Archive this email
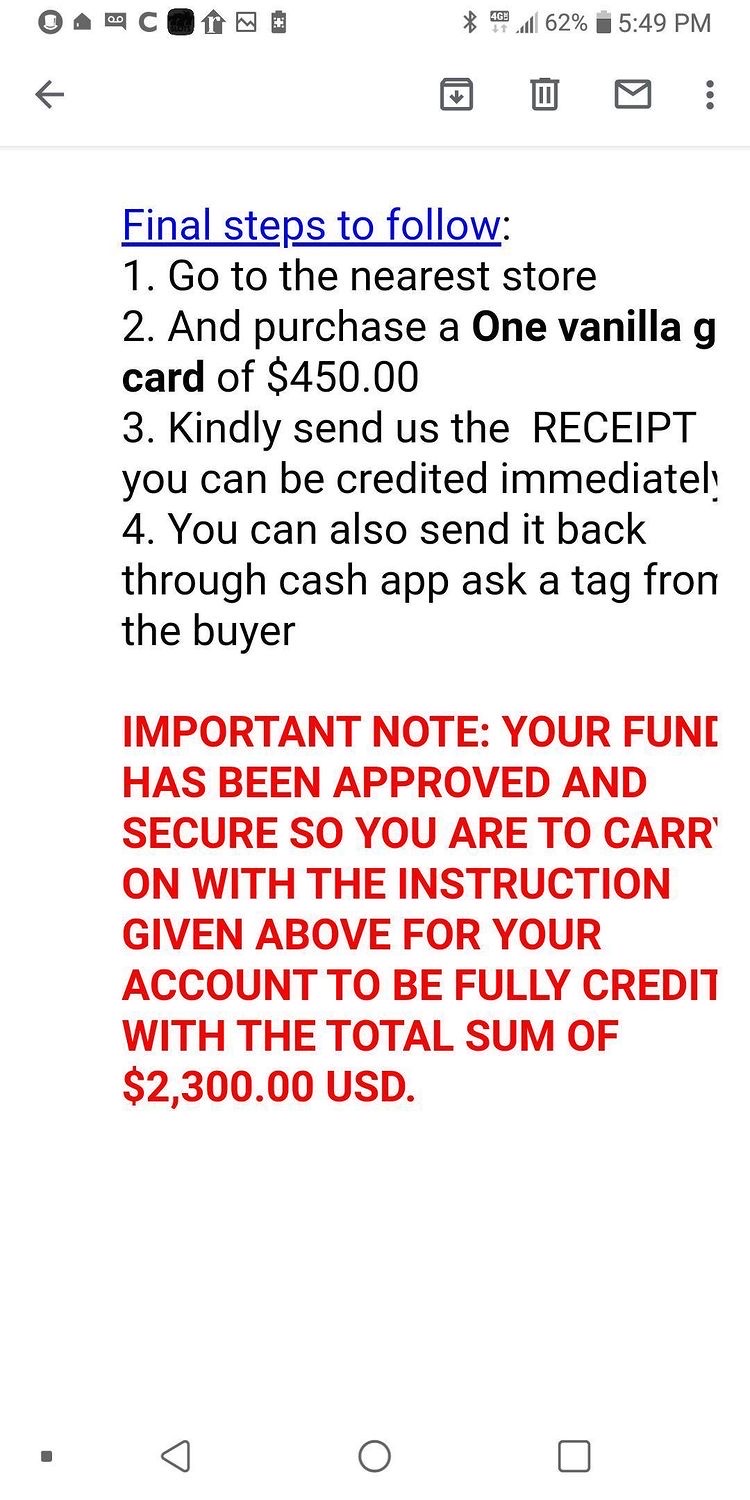The width and height of the screenshot is (750, 1500). click(456, 95)
